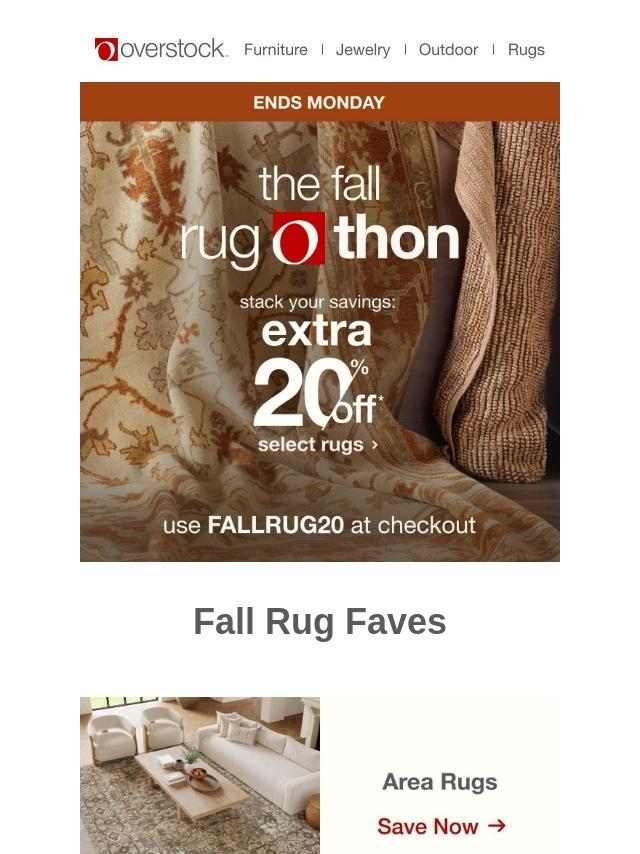Select the Outdoor category link

coord(448,49)
